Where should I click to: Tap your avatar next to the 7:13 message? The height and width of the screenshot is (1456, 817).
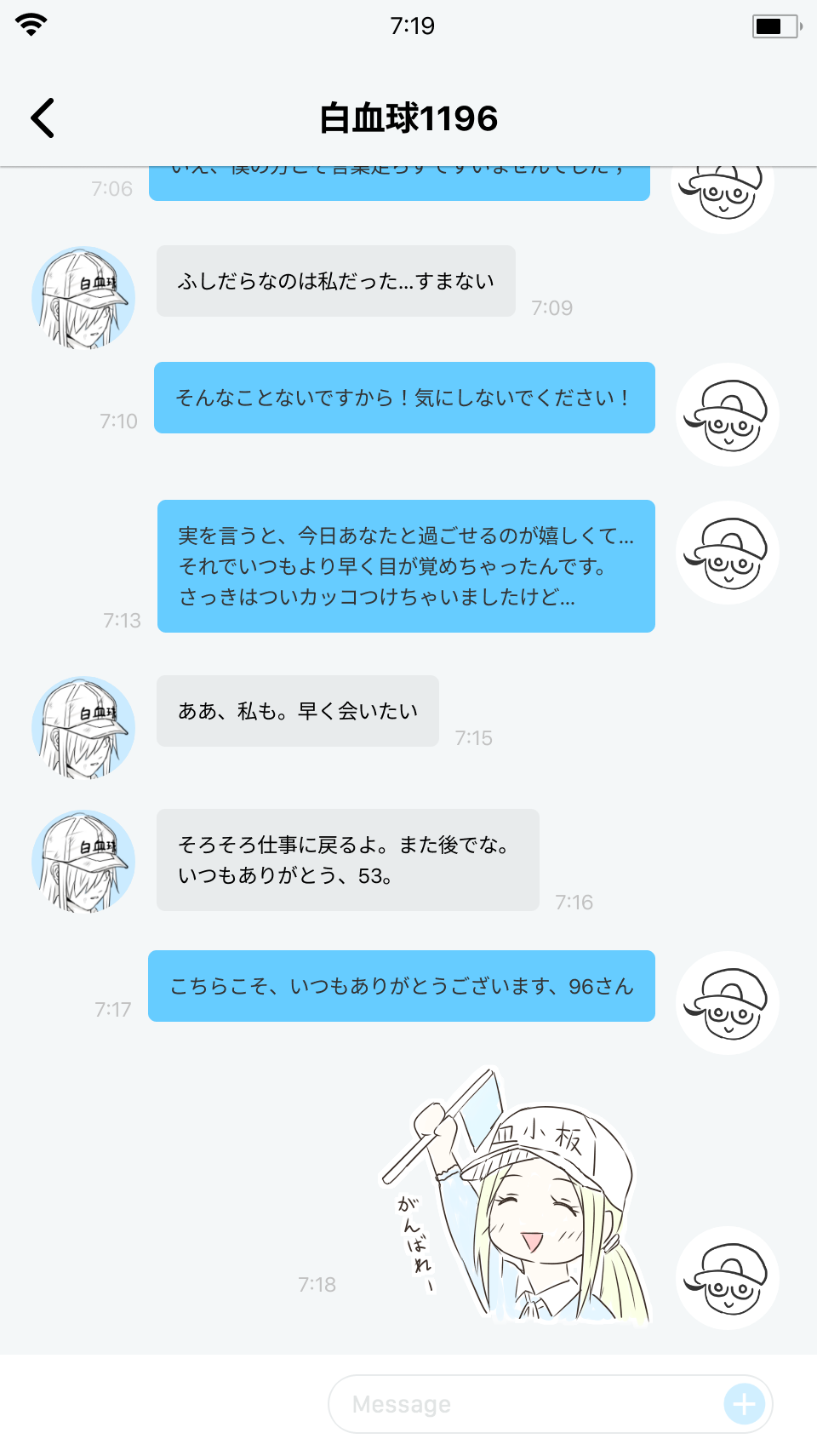(x=727, y=552)
